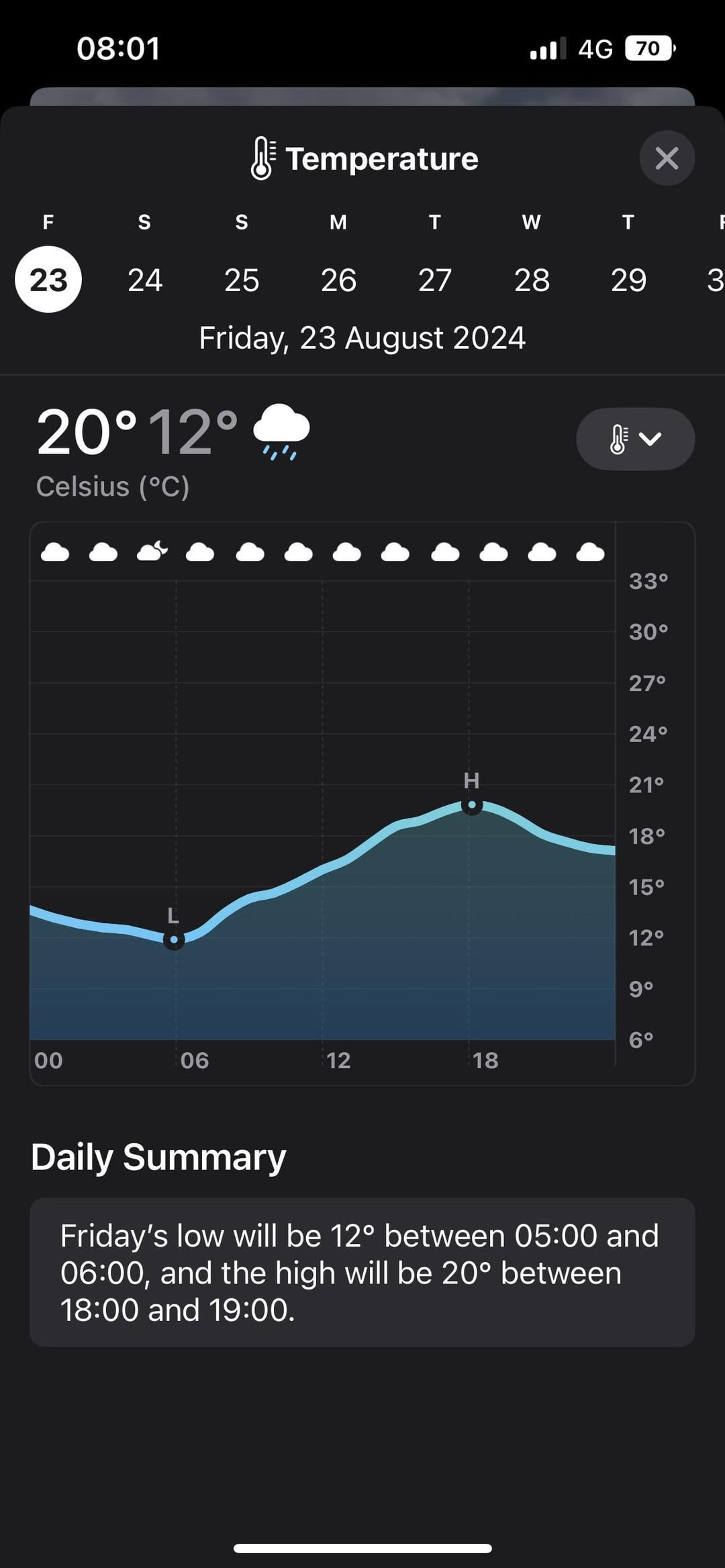Select Sunday 25 in the date row

click(x=242, y=279)
